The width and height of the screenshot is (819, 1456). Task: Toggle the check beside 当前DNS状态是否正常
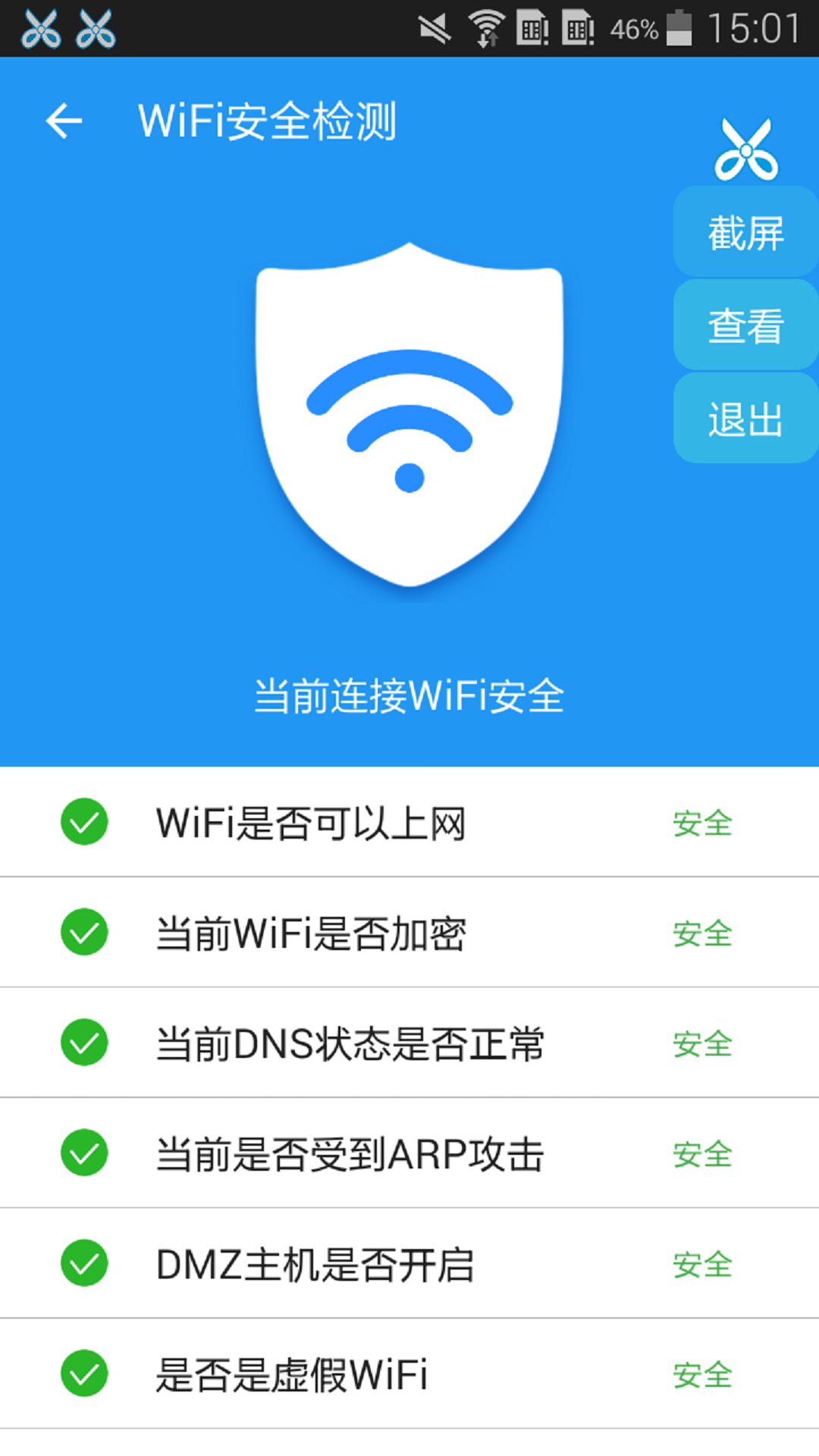coord(85,1043)
